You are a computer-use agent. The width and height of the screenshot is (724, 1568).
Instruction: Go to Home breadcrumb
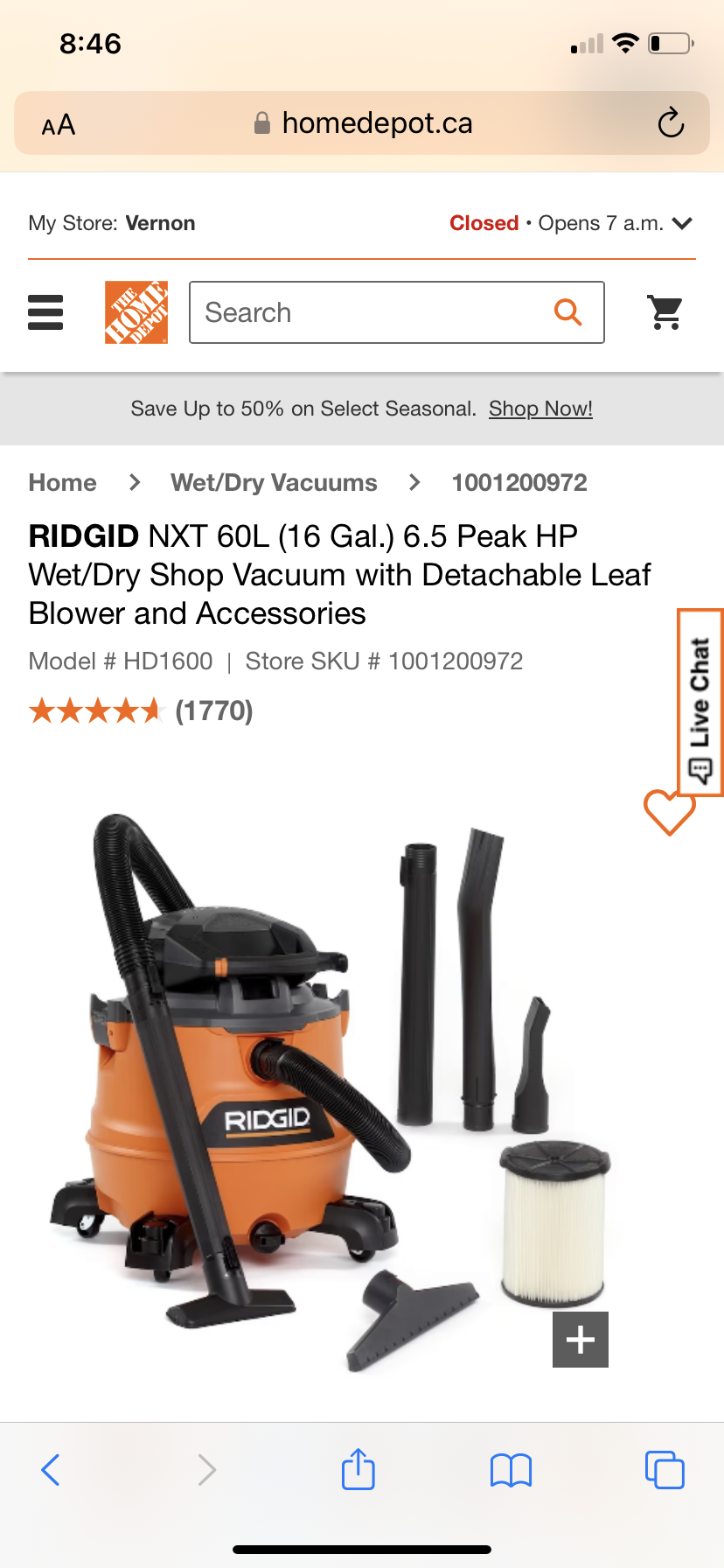(x=63, y=482)
